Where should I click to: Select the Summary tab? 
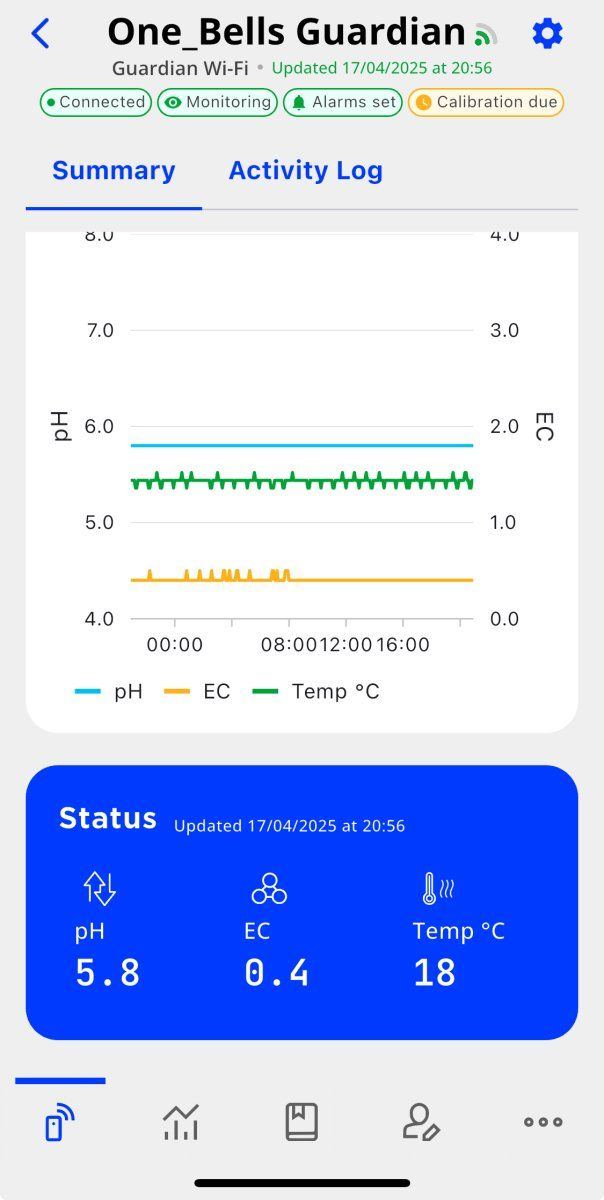point(114,171)
